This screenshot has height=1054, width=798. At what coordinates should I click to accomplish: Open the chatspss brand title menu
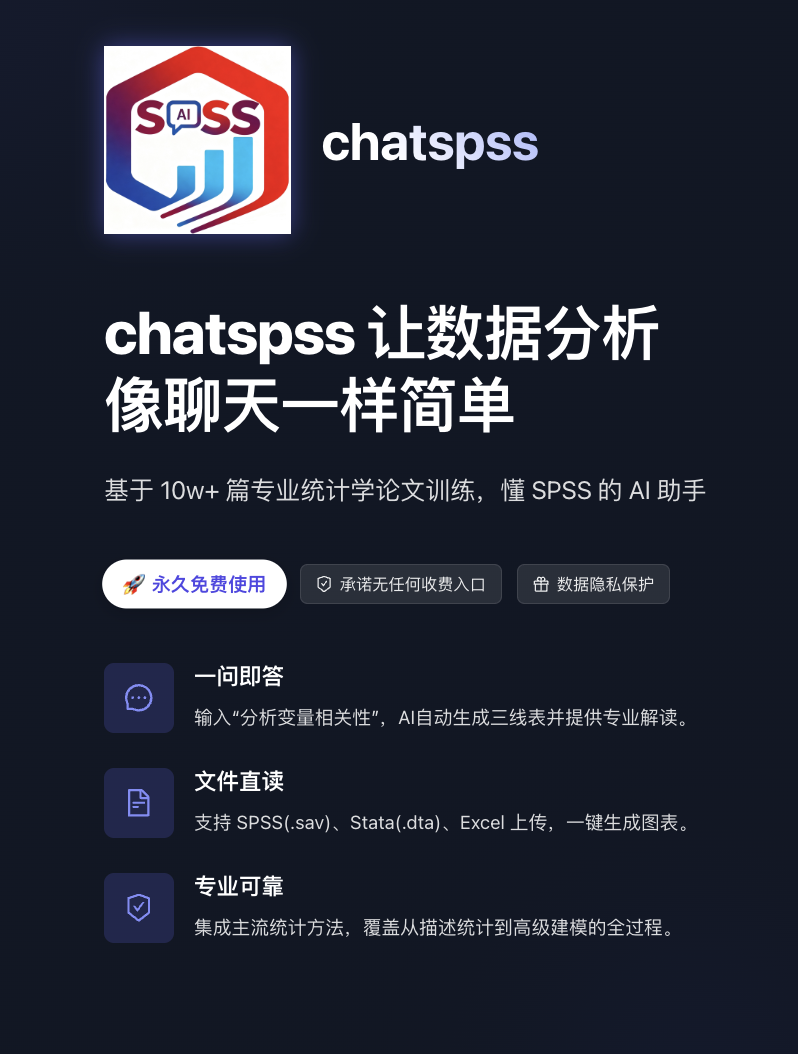(x=431, y=143)
